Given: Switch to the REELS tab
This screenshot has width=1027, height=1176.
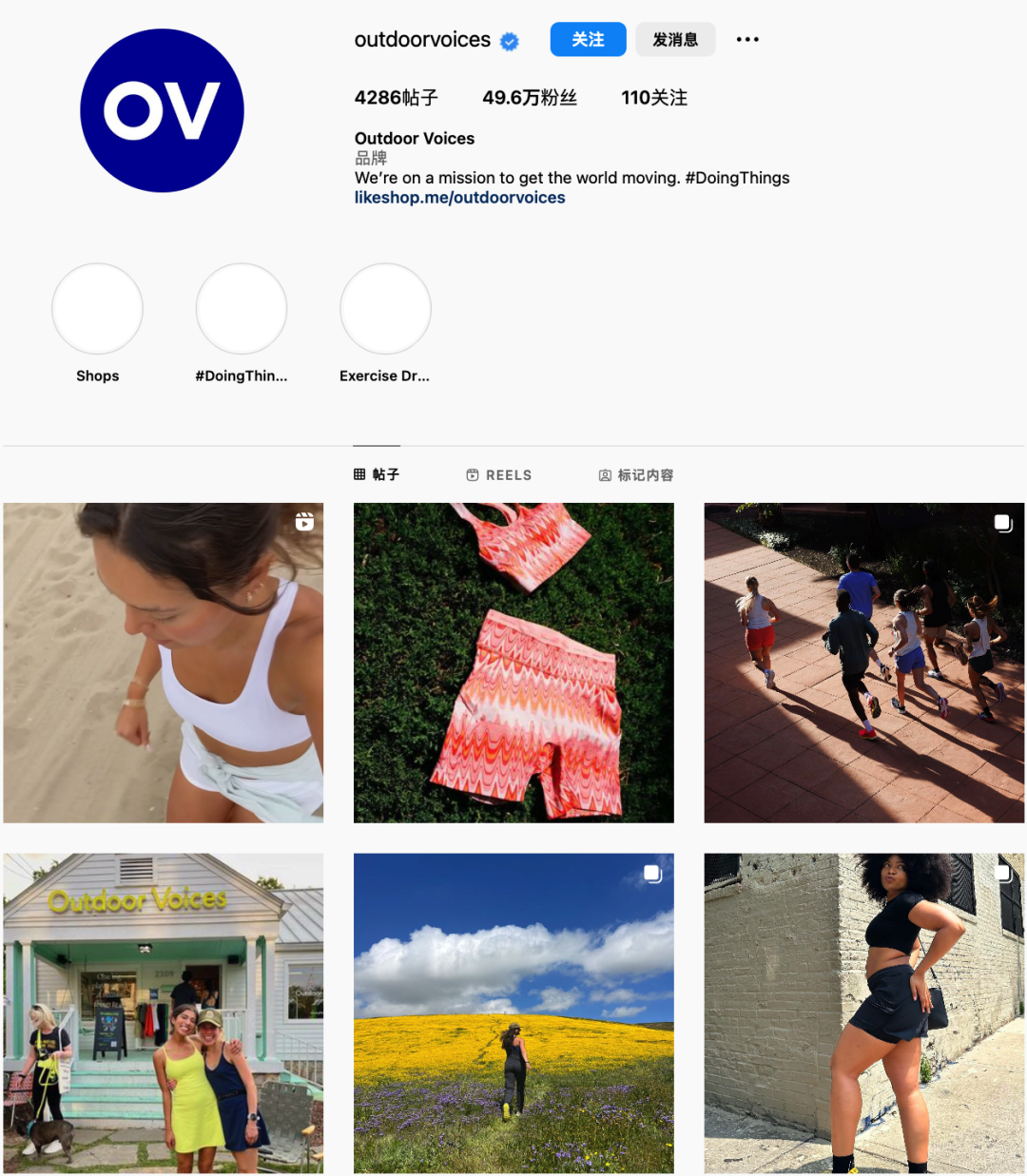Looking at the screenshot, I should pos(499,474).
